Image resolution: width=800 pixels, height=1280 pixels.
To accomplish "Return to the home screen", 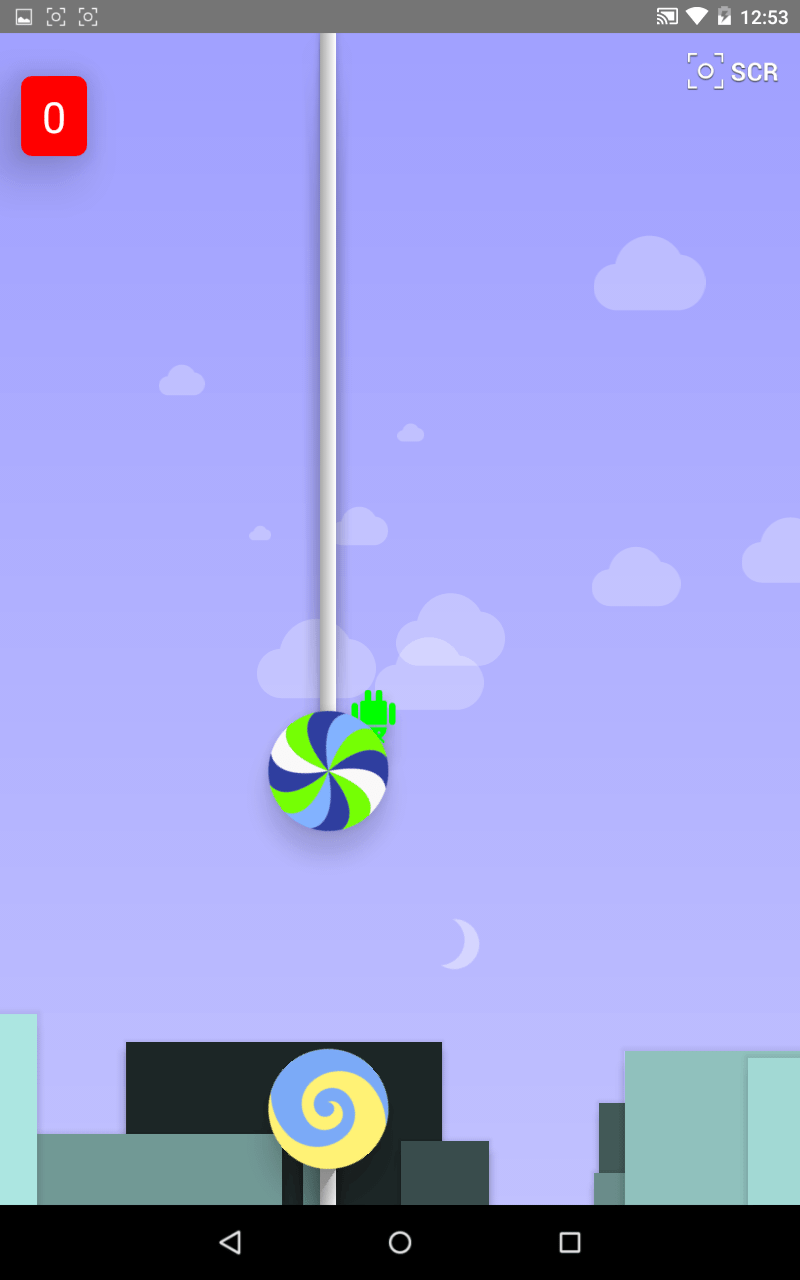I will (x=400, y=1242).
